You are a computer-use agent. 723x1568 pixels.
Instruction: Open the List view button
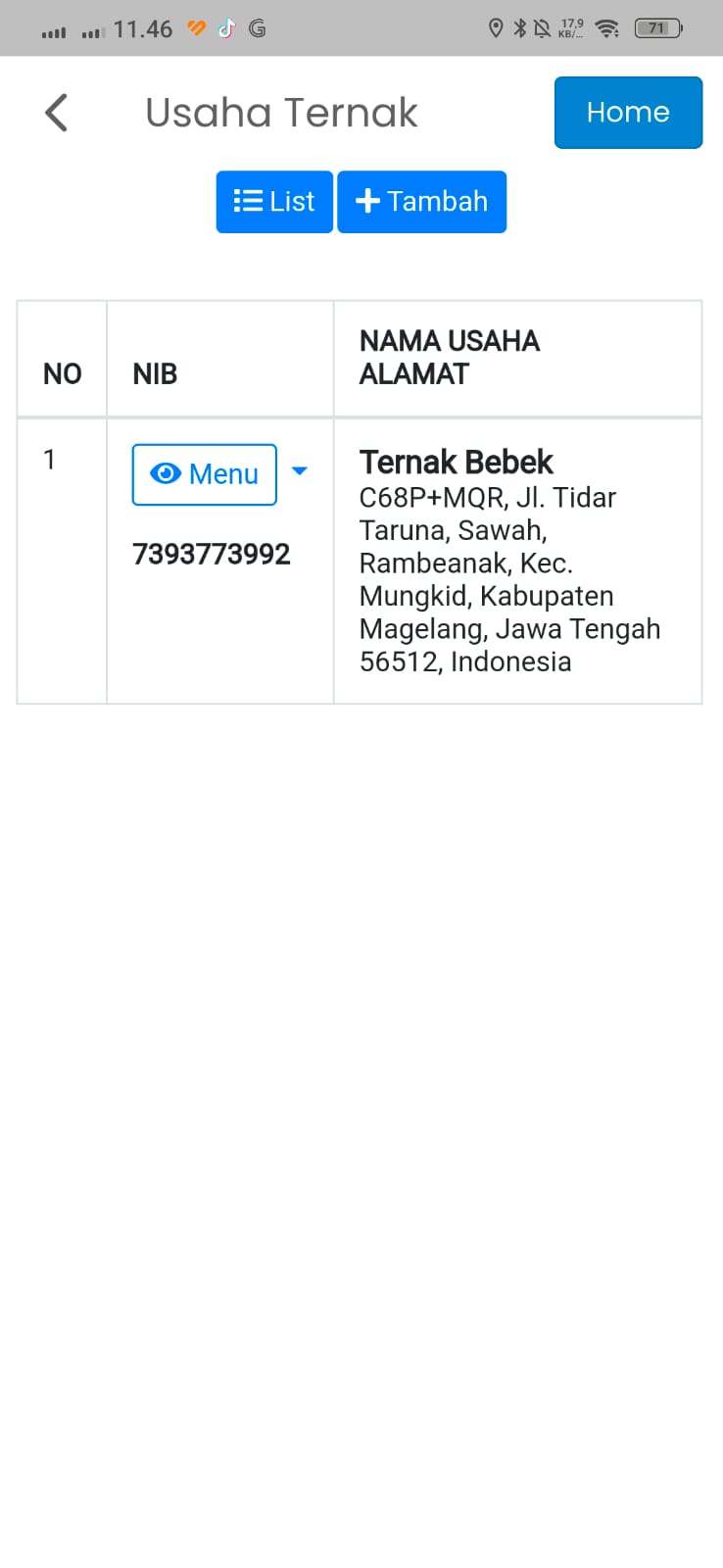[274, 202]
